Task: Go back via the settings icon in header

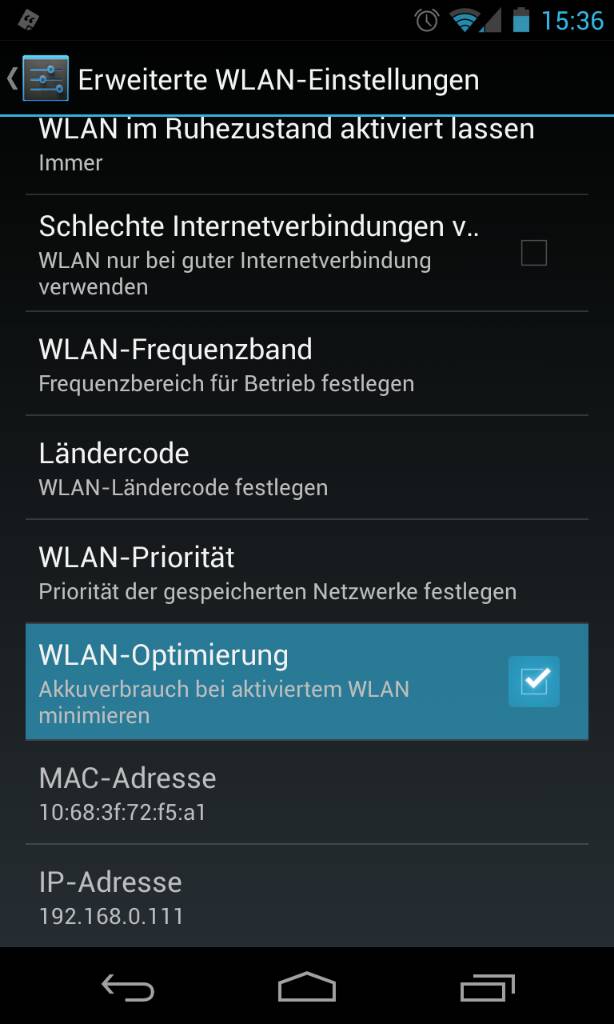Action: tap(44, 79)
